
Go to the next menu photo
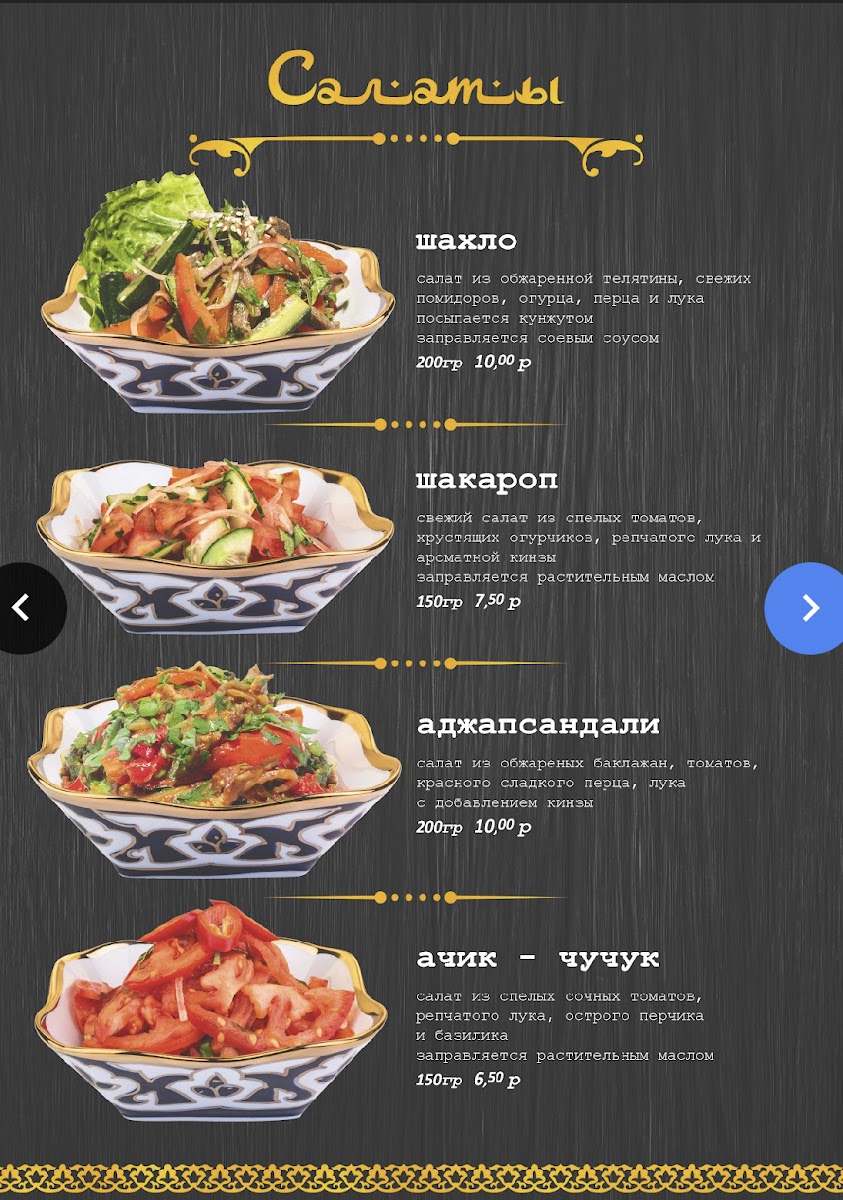808,608
